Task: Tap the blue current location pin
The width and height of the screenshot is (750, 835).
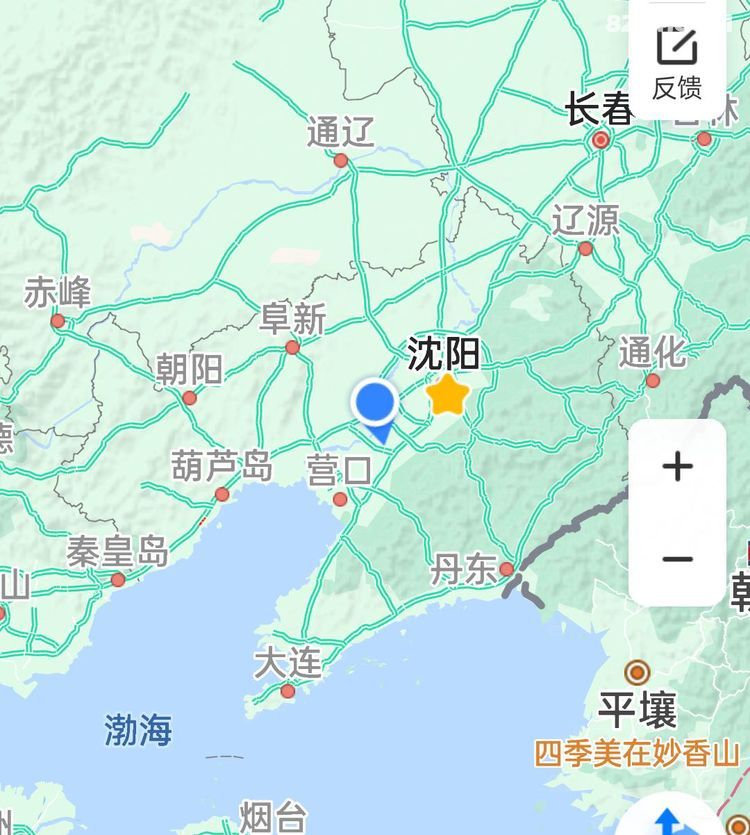Action: pos(375,403)
